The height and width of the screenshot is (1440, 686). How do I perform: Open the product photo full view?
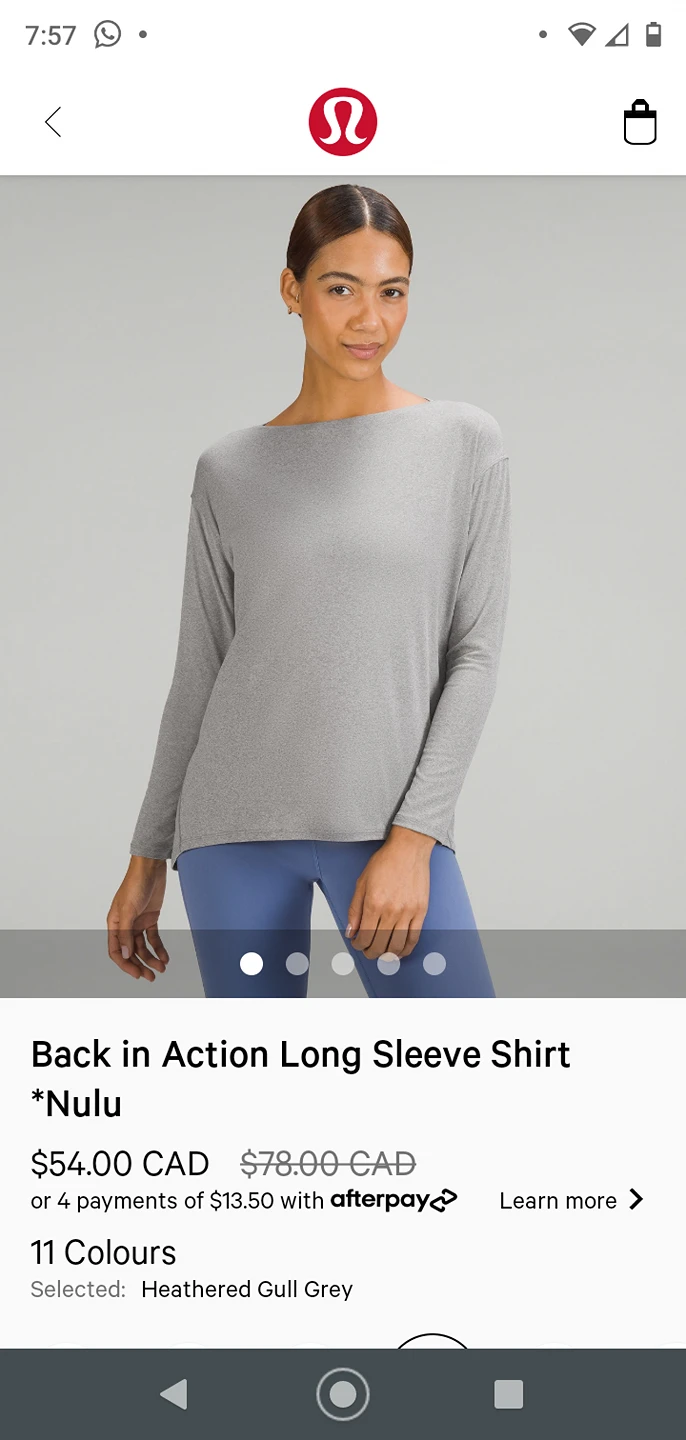pos(343,560)
